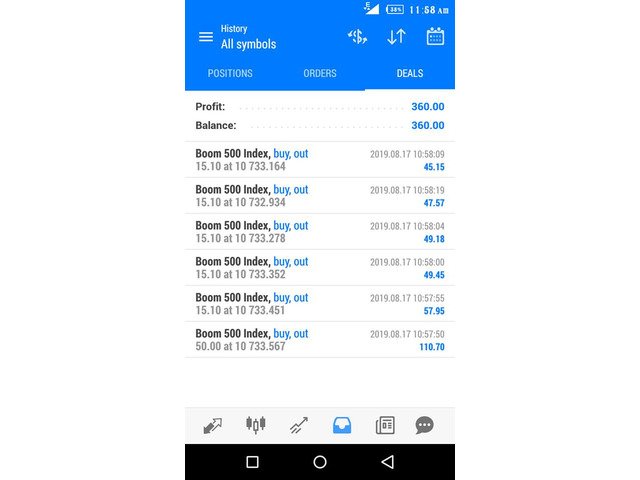Open the deal at 10 733.451
Viewport: 640px width, 480px height.
[x=320, y=304]
